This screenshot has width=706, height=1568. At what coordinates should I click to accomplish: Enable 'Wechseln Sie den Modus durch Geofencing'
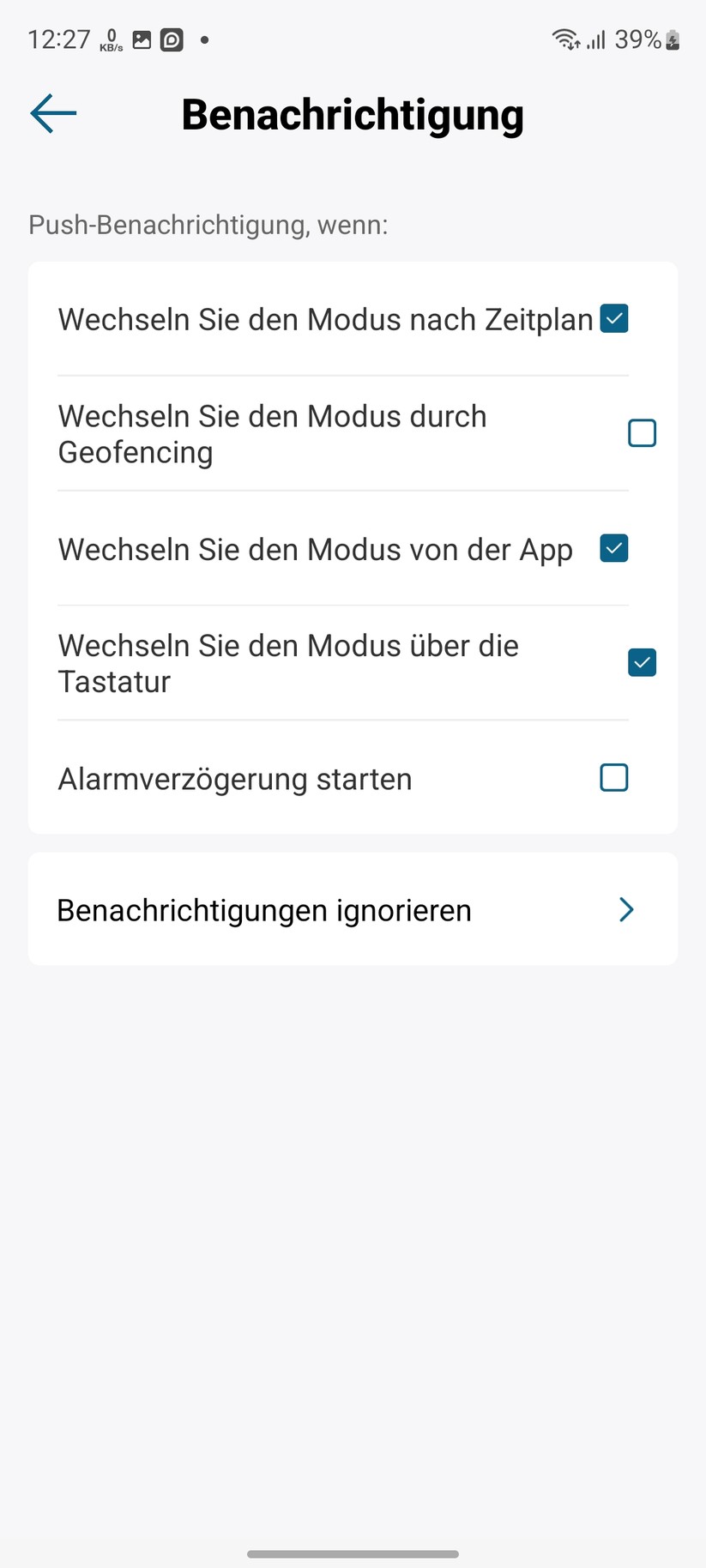click(x=642, y=433)
